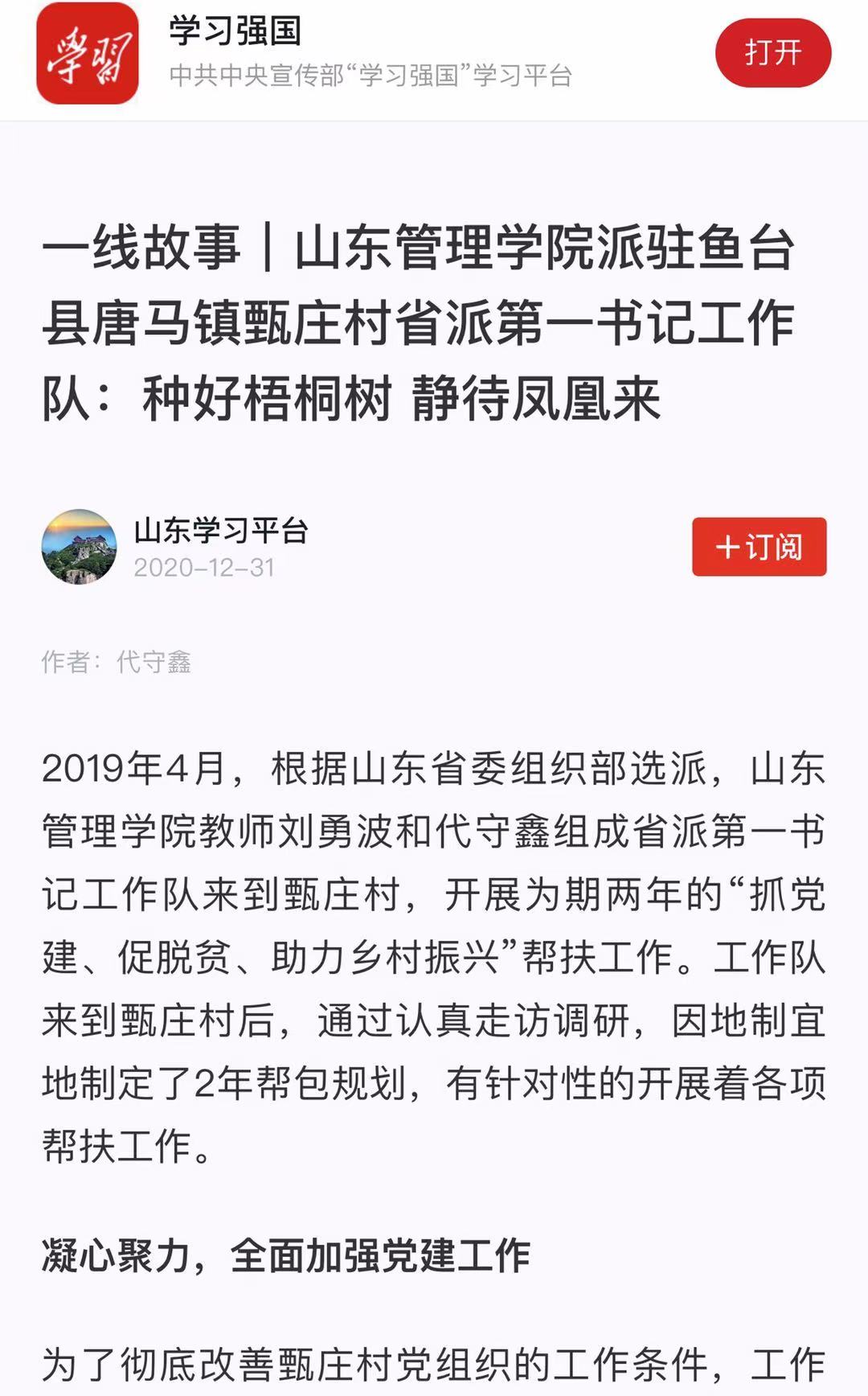Tap the 打开 button to open the app
Screen dimensions: 868x1396
click(772, 53)
